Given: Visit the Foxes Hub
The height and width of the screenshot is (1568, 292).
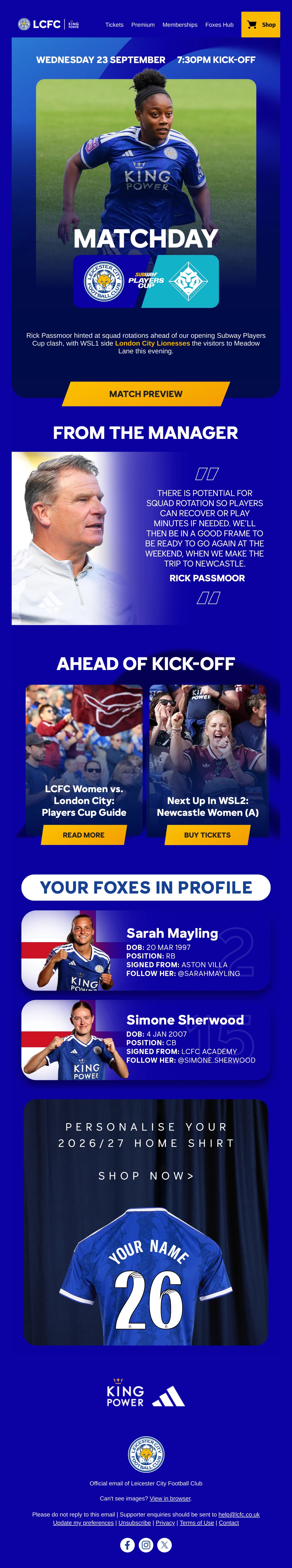Looking at the screenshot, I should [x=219, y=25].
